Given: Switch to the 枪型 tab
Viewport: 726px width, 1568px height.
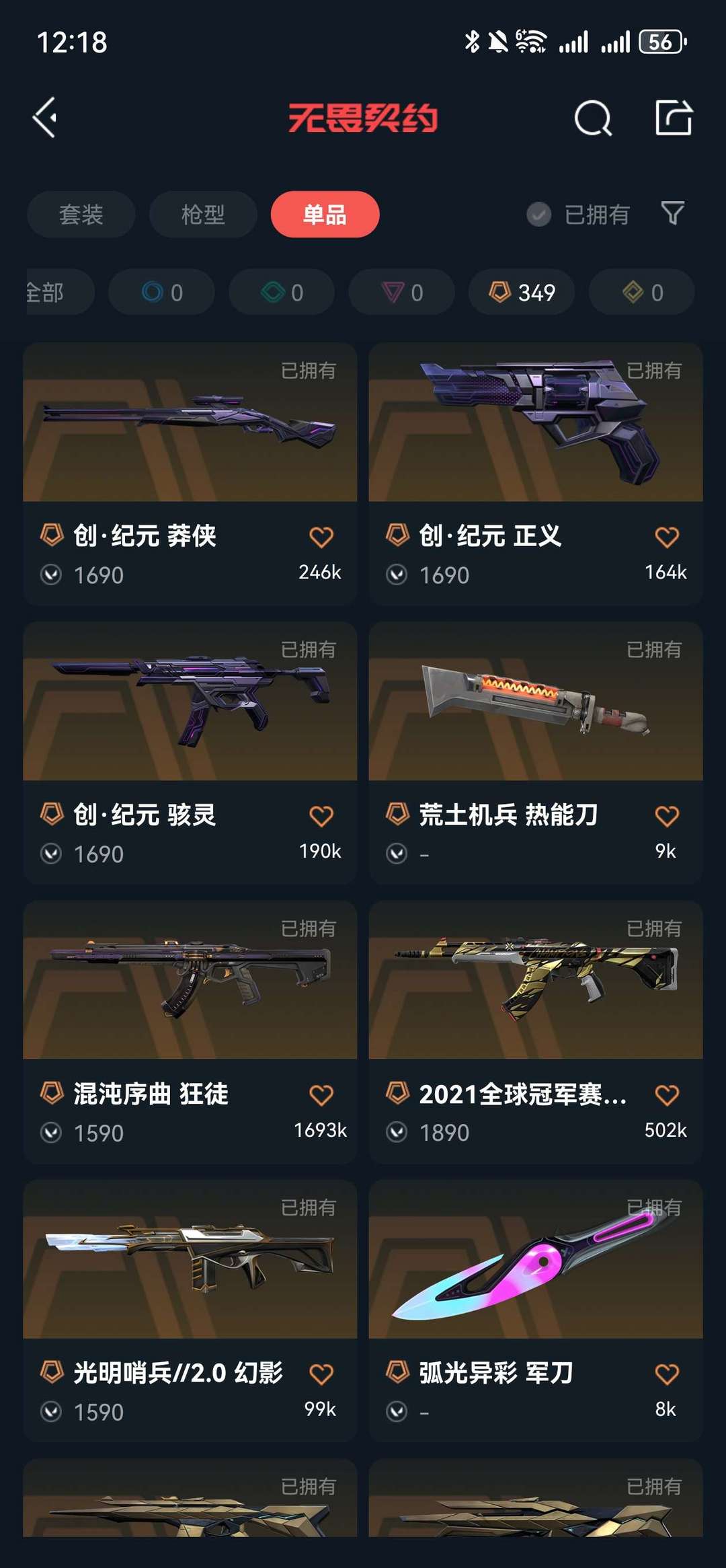Looking at the screenshot, I should coord(202,214).
